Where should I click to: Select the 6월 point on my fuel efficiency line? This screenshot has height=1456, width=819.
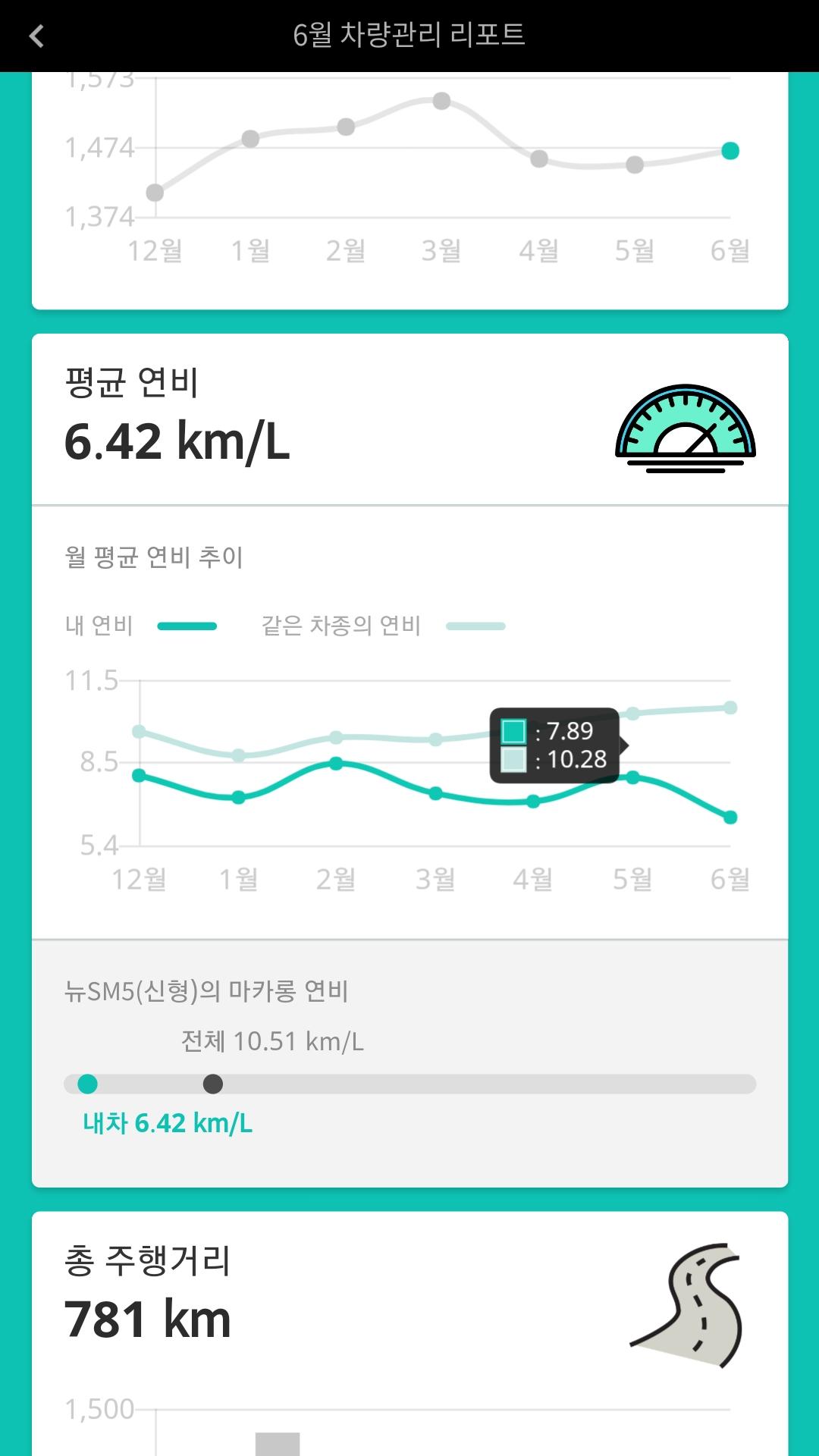(x=730, y=817)
